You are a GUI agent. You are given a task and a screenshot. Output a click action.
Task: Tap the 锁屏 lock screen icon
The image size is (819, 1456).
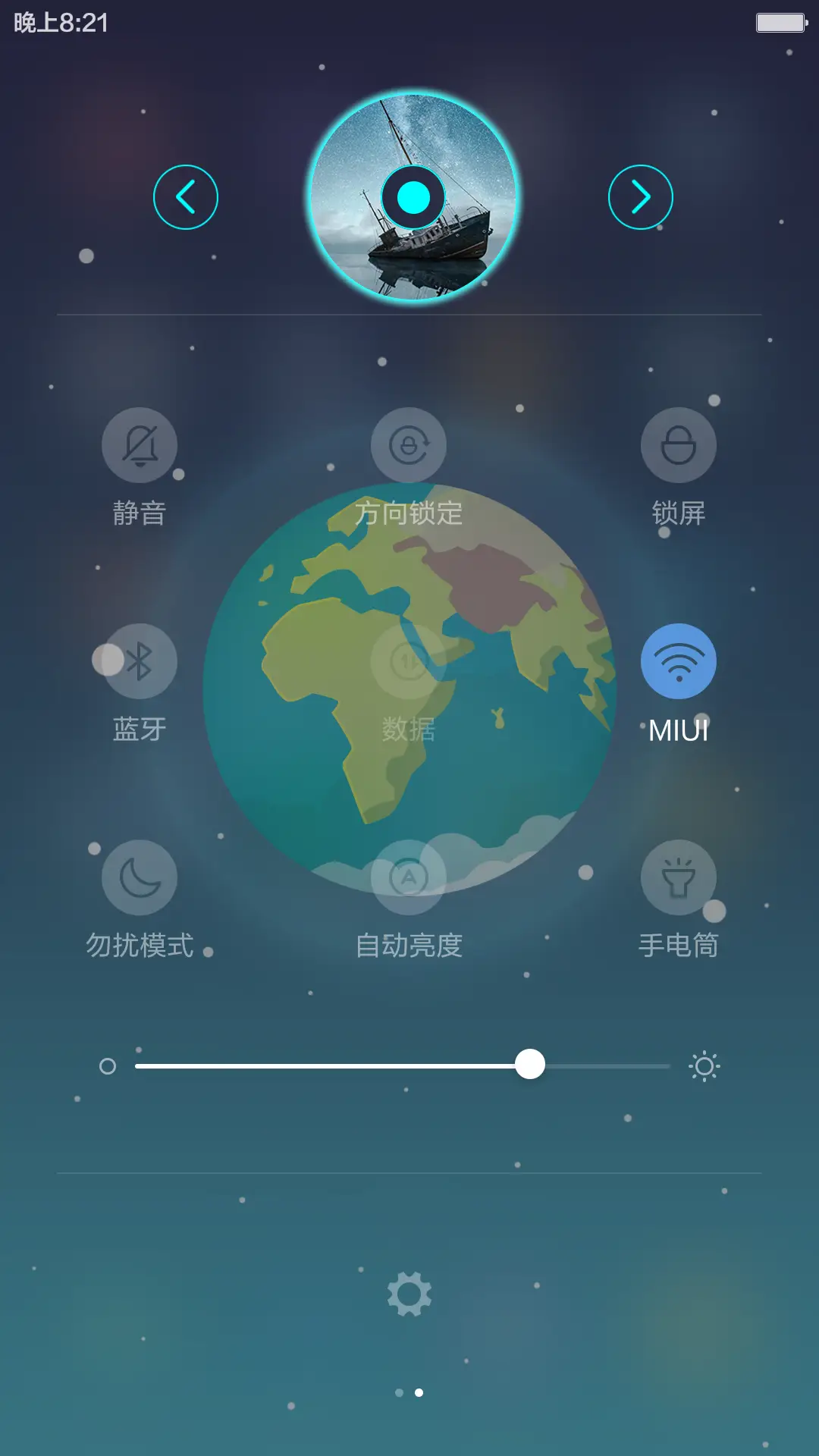[679, 446]
